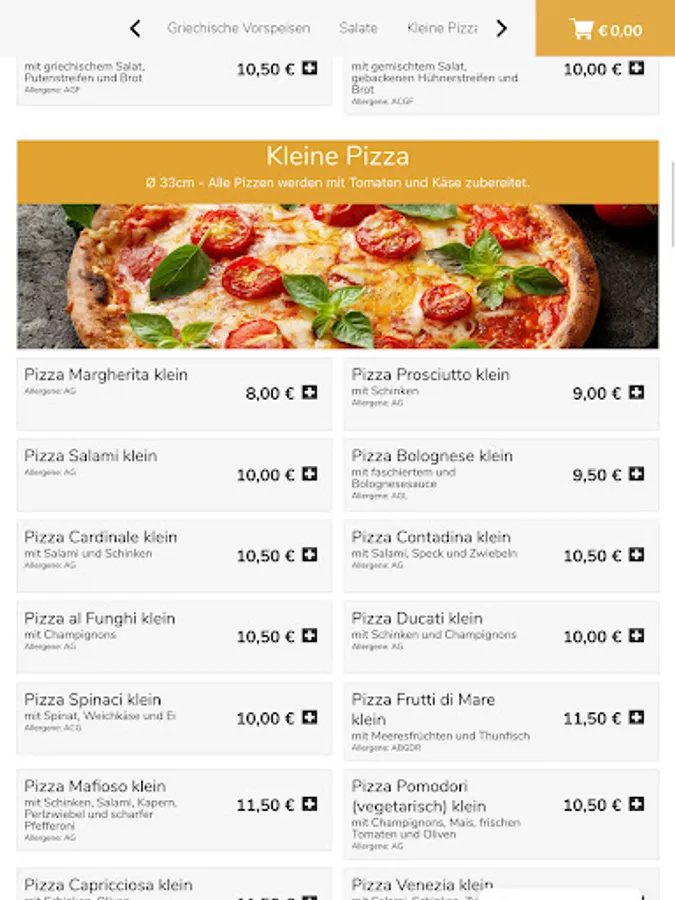The image size is (675, 900).
Task: Add Pizza Salami klein to cart
Action: coord(310,475)
